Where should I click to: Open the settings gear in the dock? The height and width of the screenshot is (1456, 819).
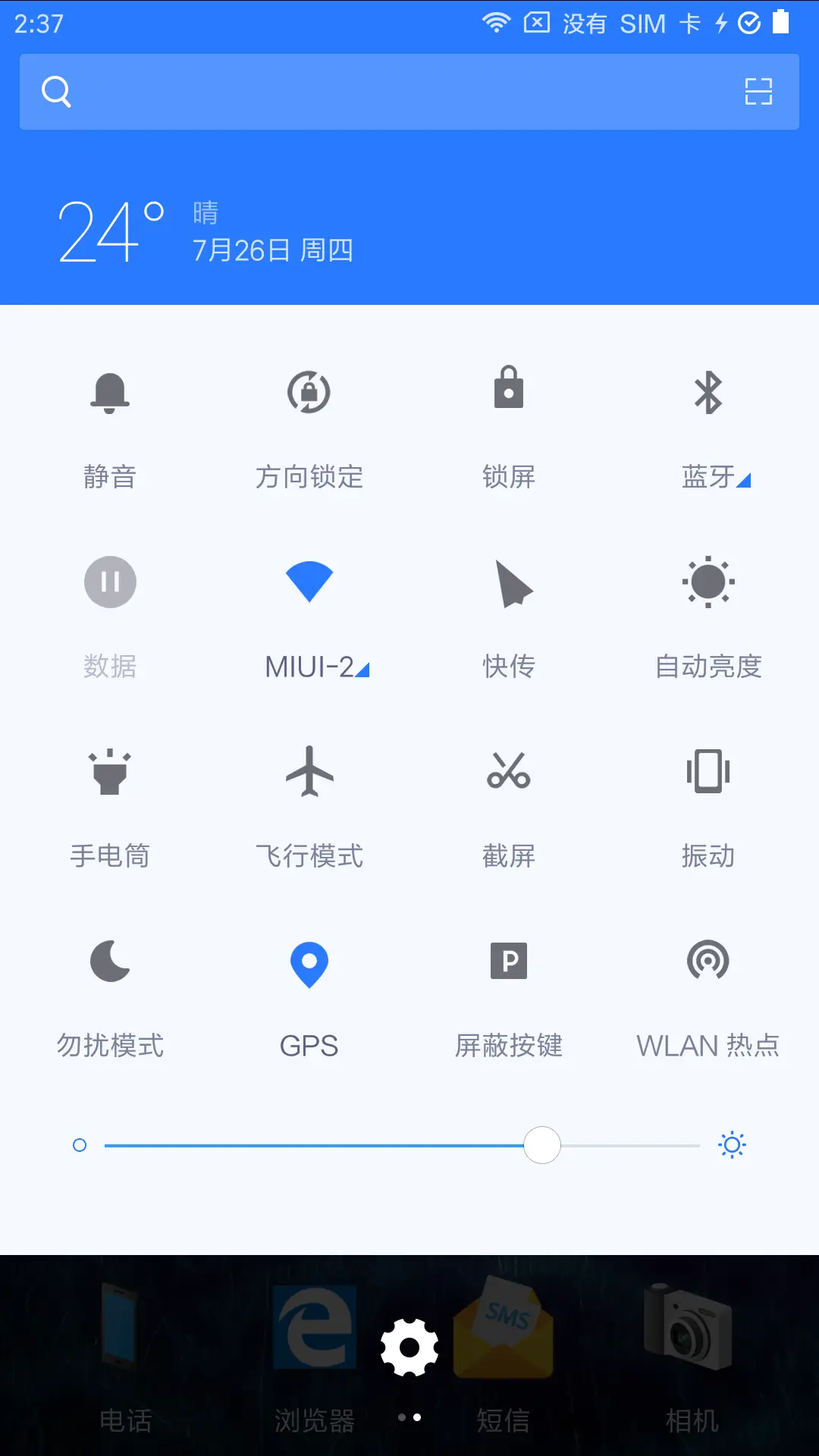click(409, 1341)
